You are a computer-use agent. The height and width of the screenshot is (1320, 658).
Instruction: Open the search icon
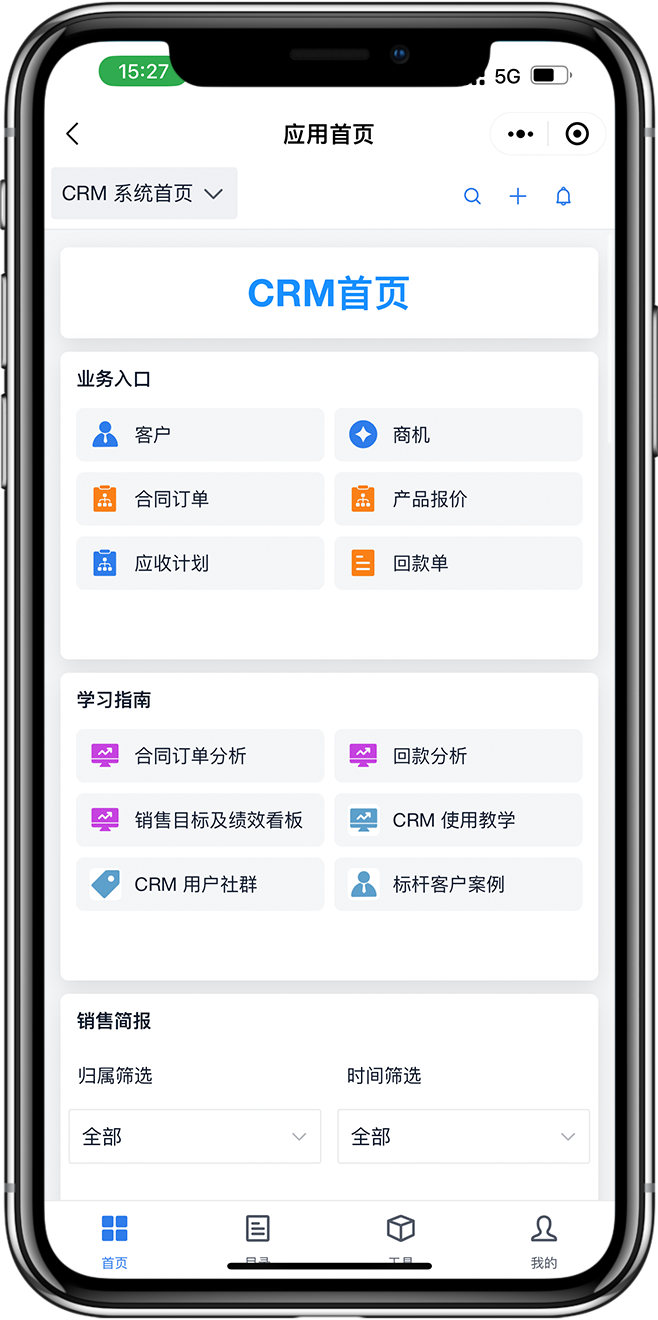click(472, 197)
